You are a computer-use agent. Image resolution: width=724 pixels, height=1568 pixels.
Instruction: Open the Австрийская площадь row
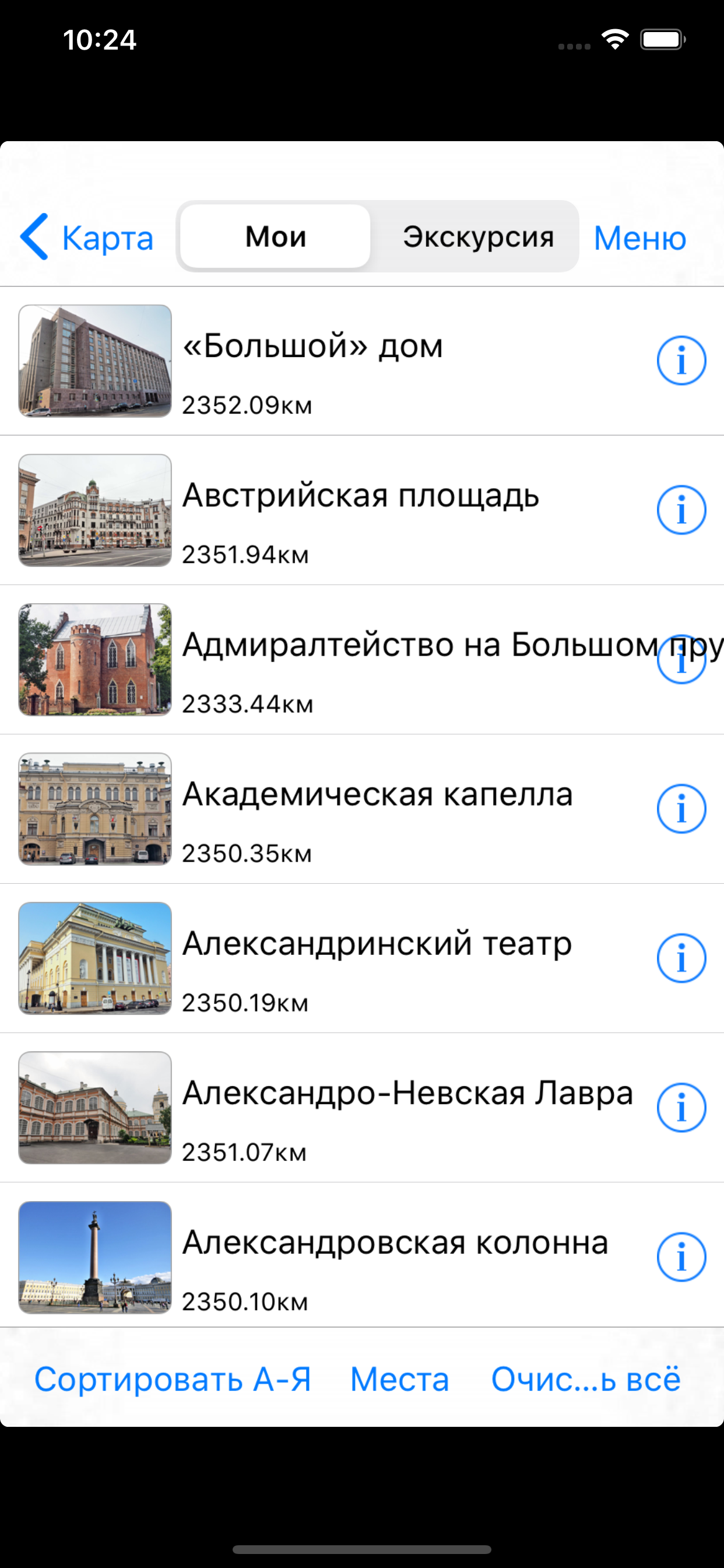[x=362, y=510]
